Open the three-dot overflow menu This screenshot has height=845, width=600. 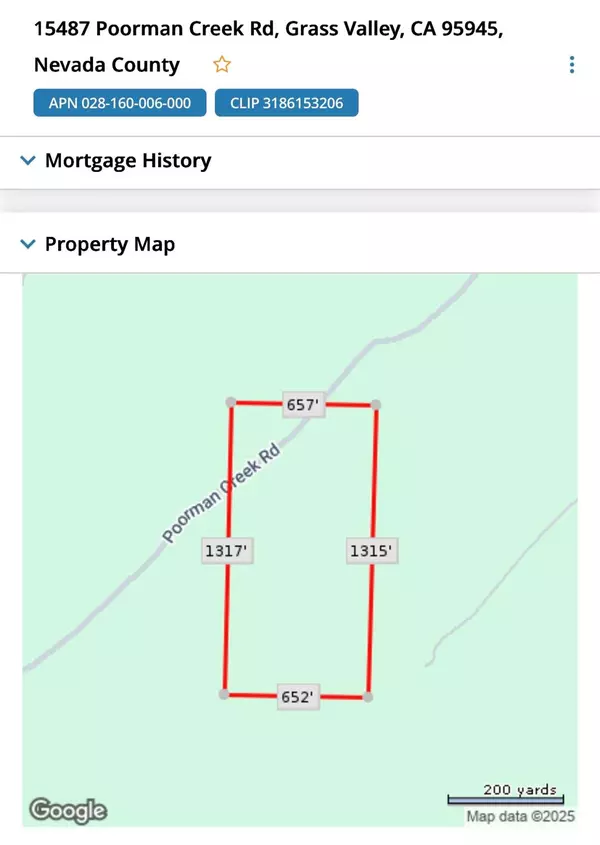(x=572, y=65)
